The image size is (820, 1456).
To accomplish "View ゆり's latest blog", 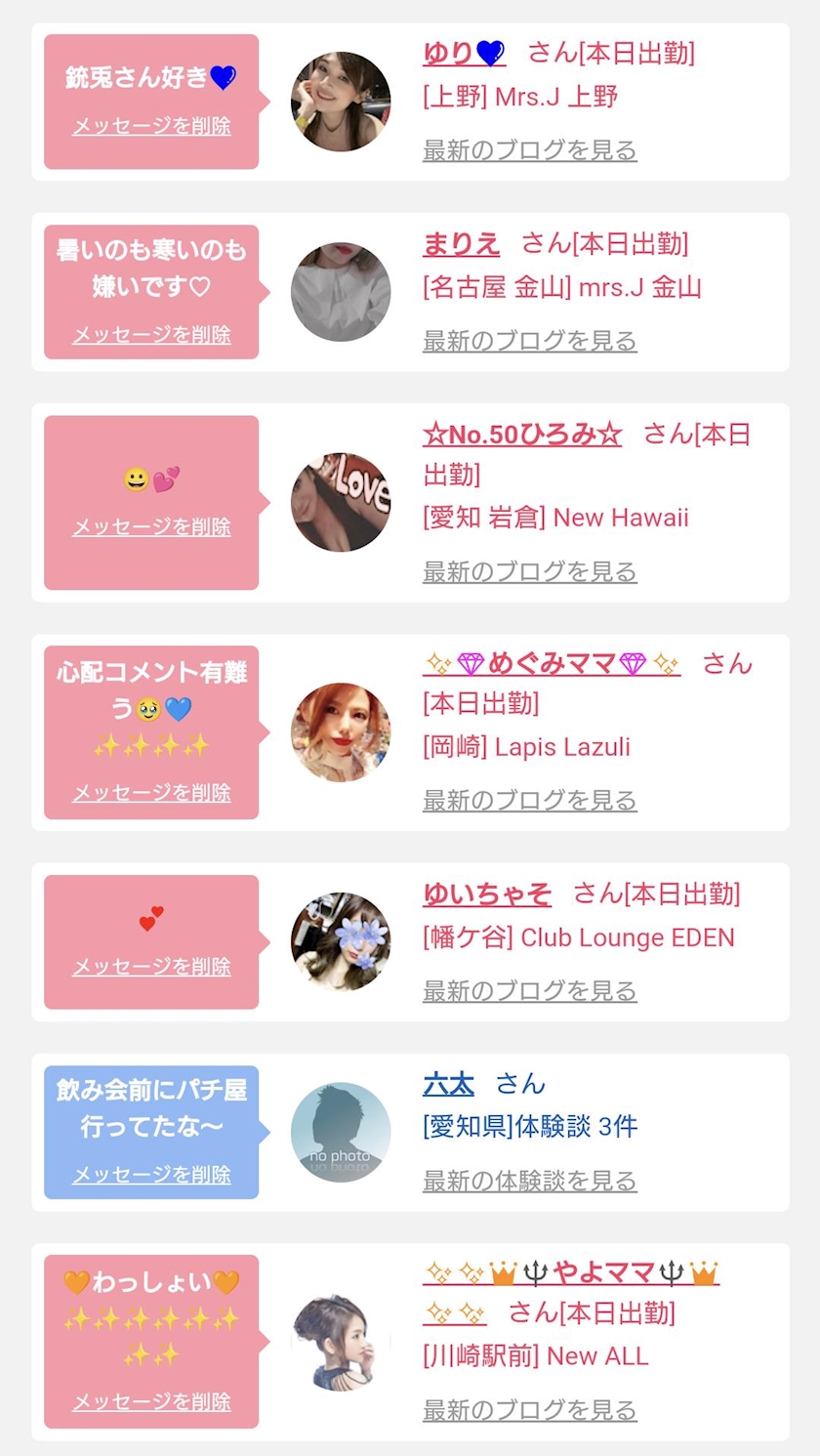I will coord(529,150).
